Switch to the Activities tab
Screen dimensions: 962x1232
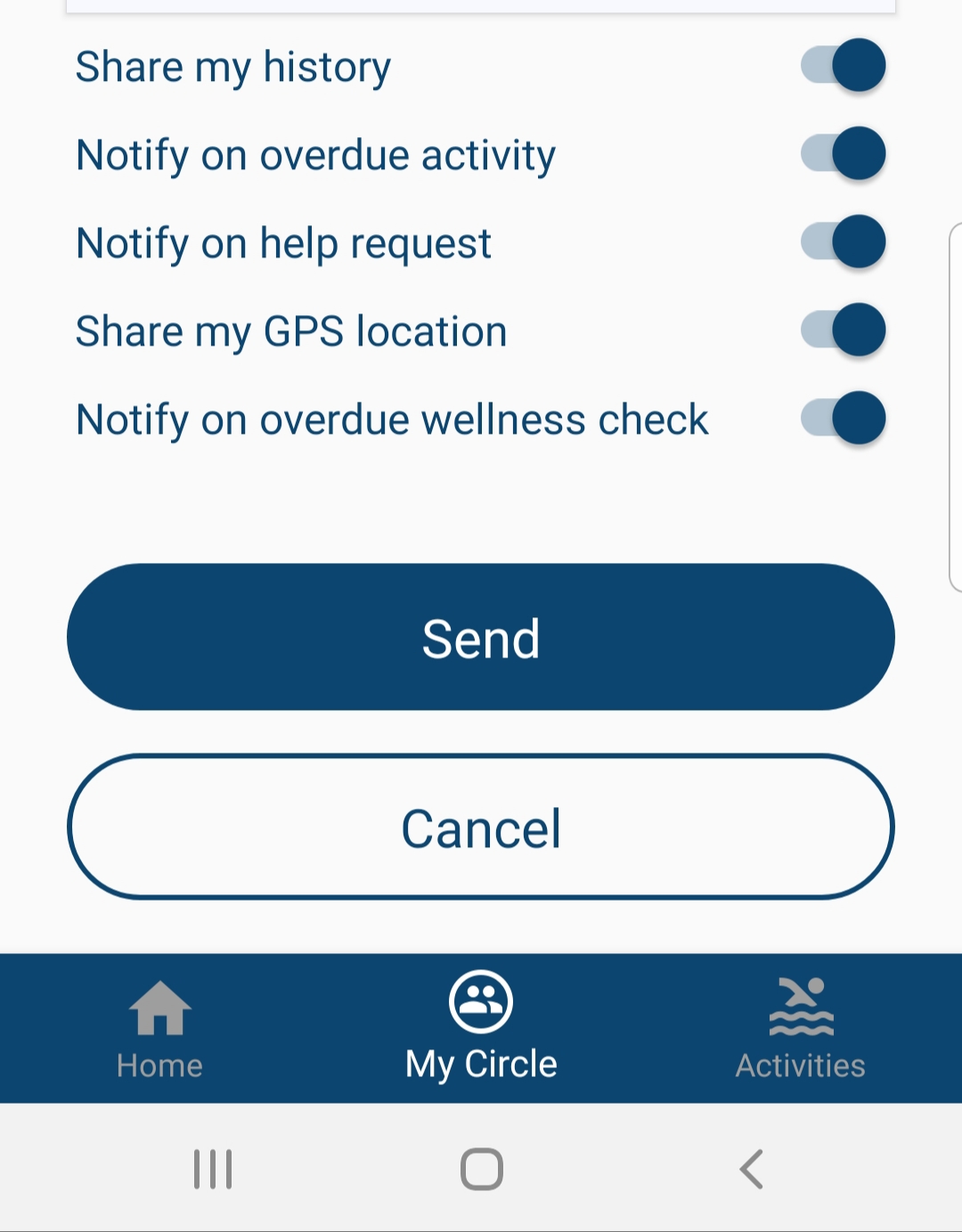[801, 1029]
